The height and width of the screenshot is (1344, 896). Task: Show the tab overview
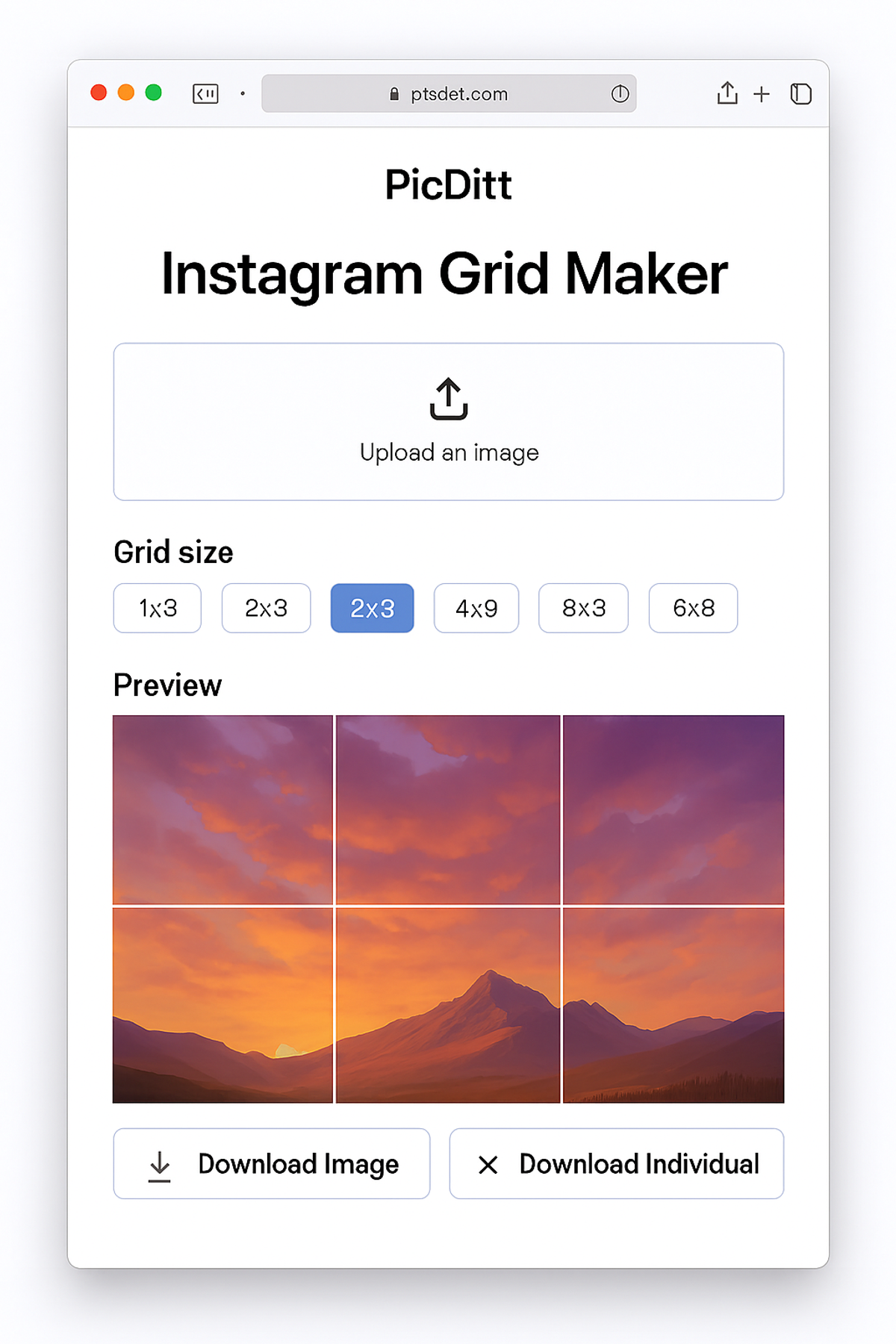point(801,94)
